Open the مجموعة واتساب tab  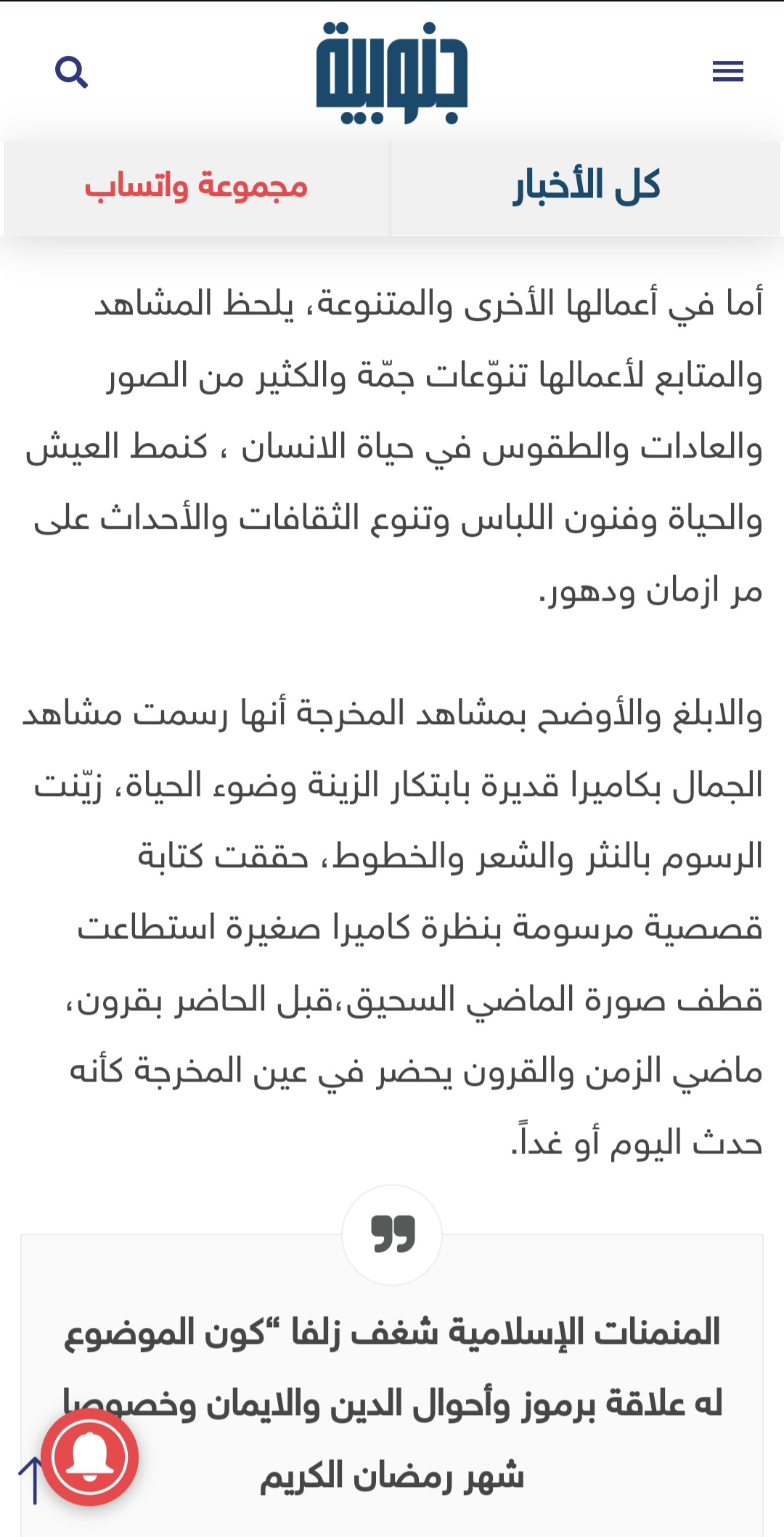[196, 187]
